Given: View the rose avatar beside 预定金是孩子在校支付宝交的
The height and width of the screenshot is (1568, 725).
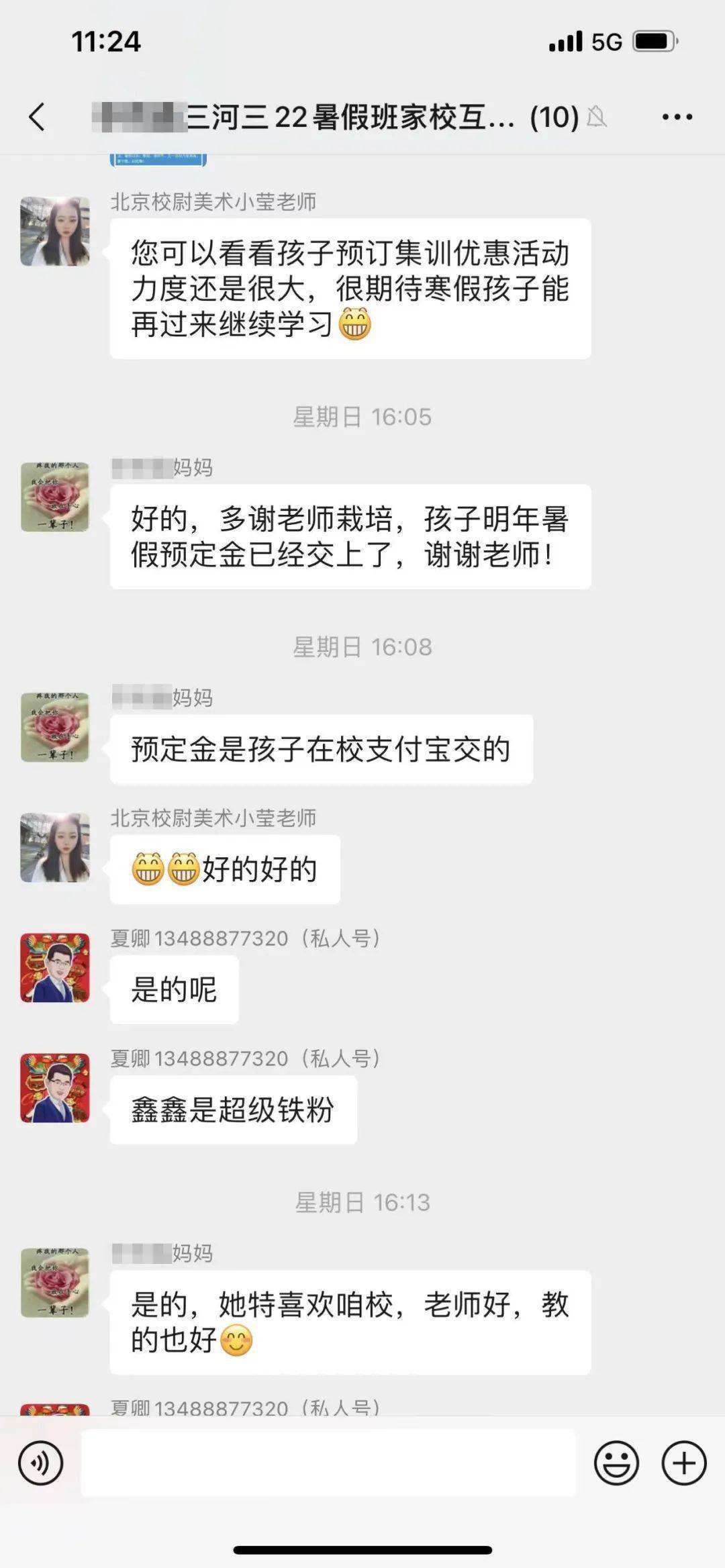Looking at the screenshot, I should (x=55, y=727).
